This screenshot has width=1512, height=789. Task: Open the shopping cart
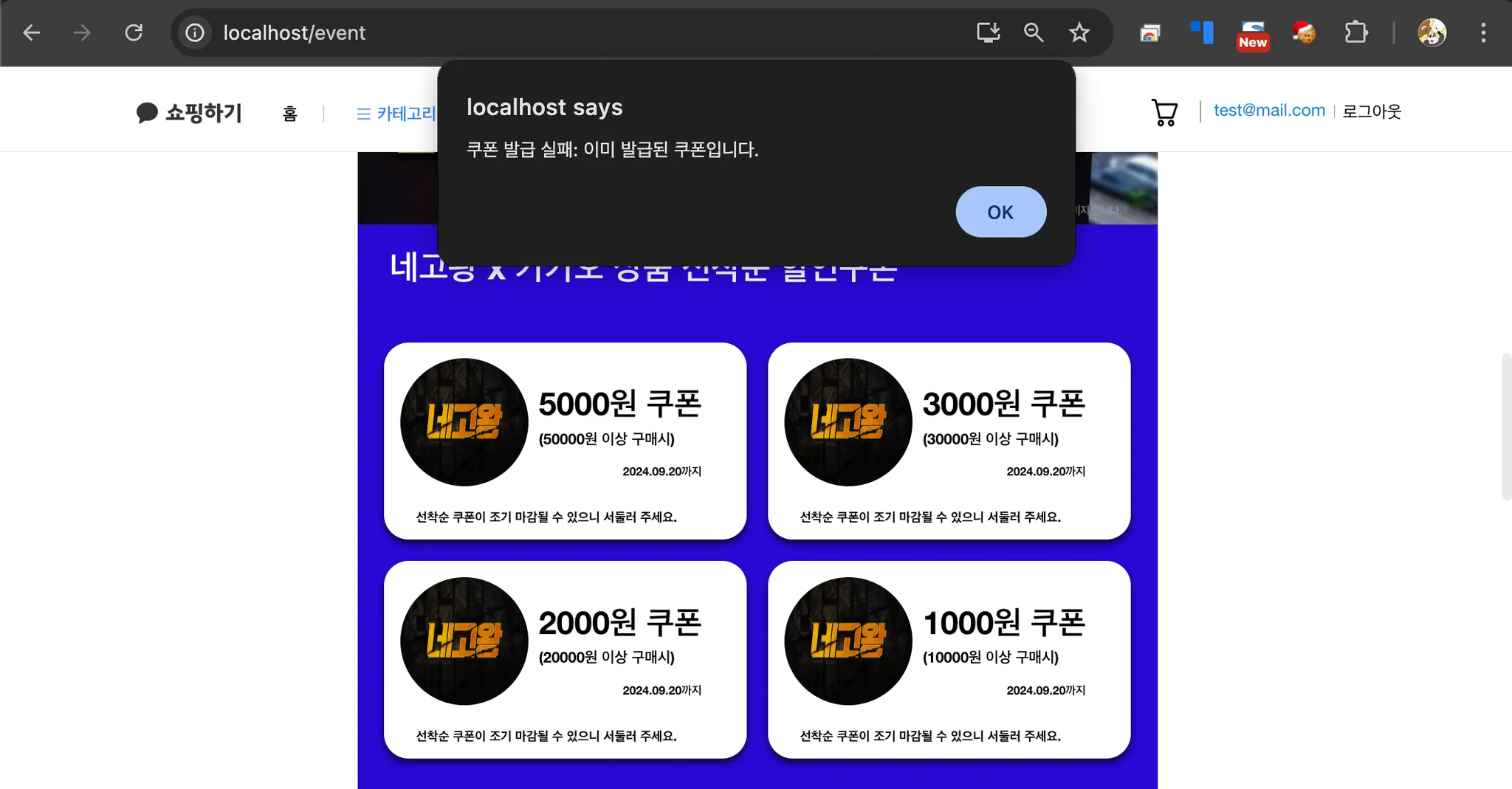click(x=1164, y=112)
